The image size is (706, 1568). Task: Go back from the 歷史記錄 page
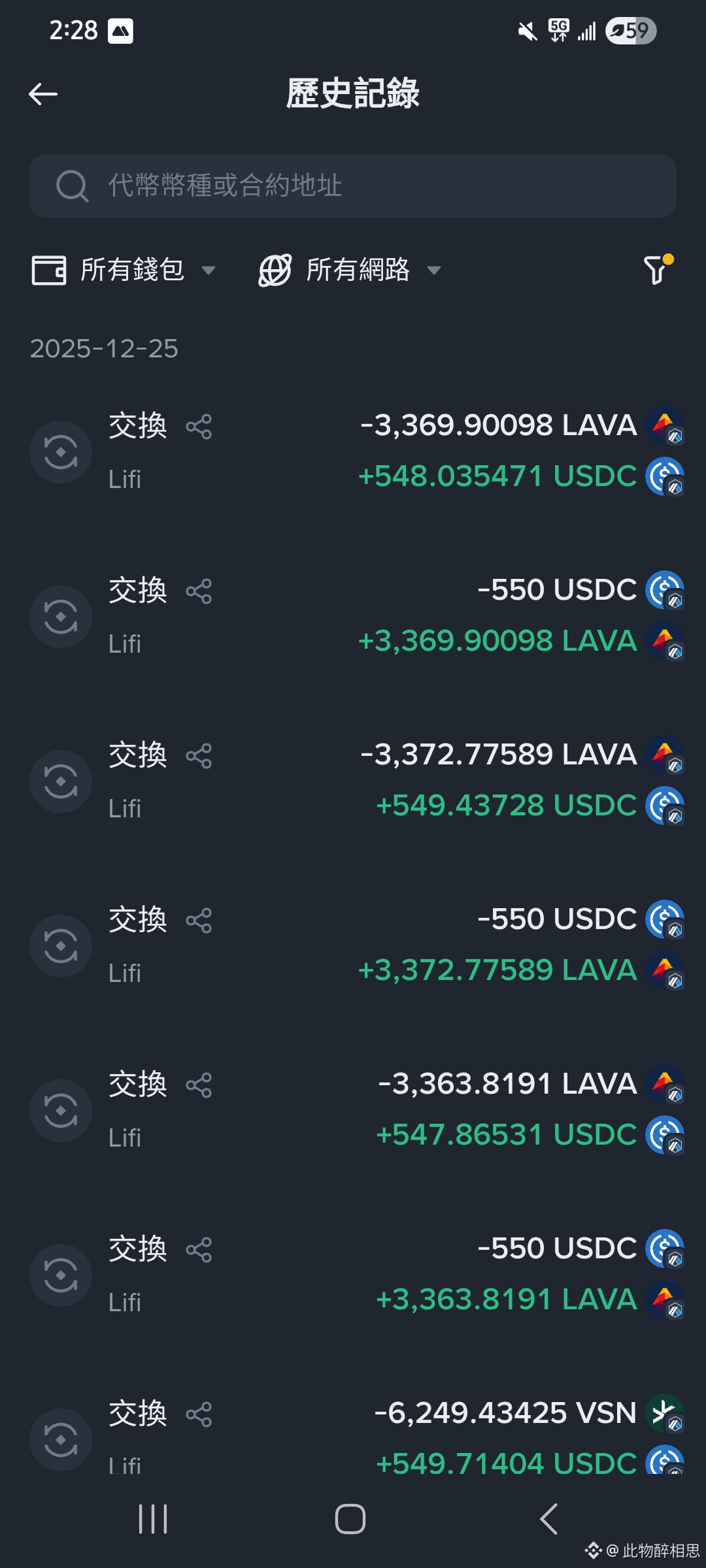click(x=43, y=94)
